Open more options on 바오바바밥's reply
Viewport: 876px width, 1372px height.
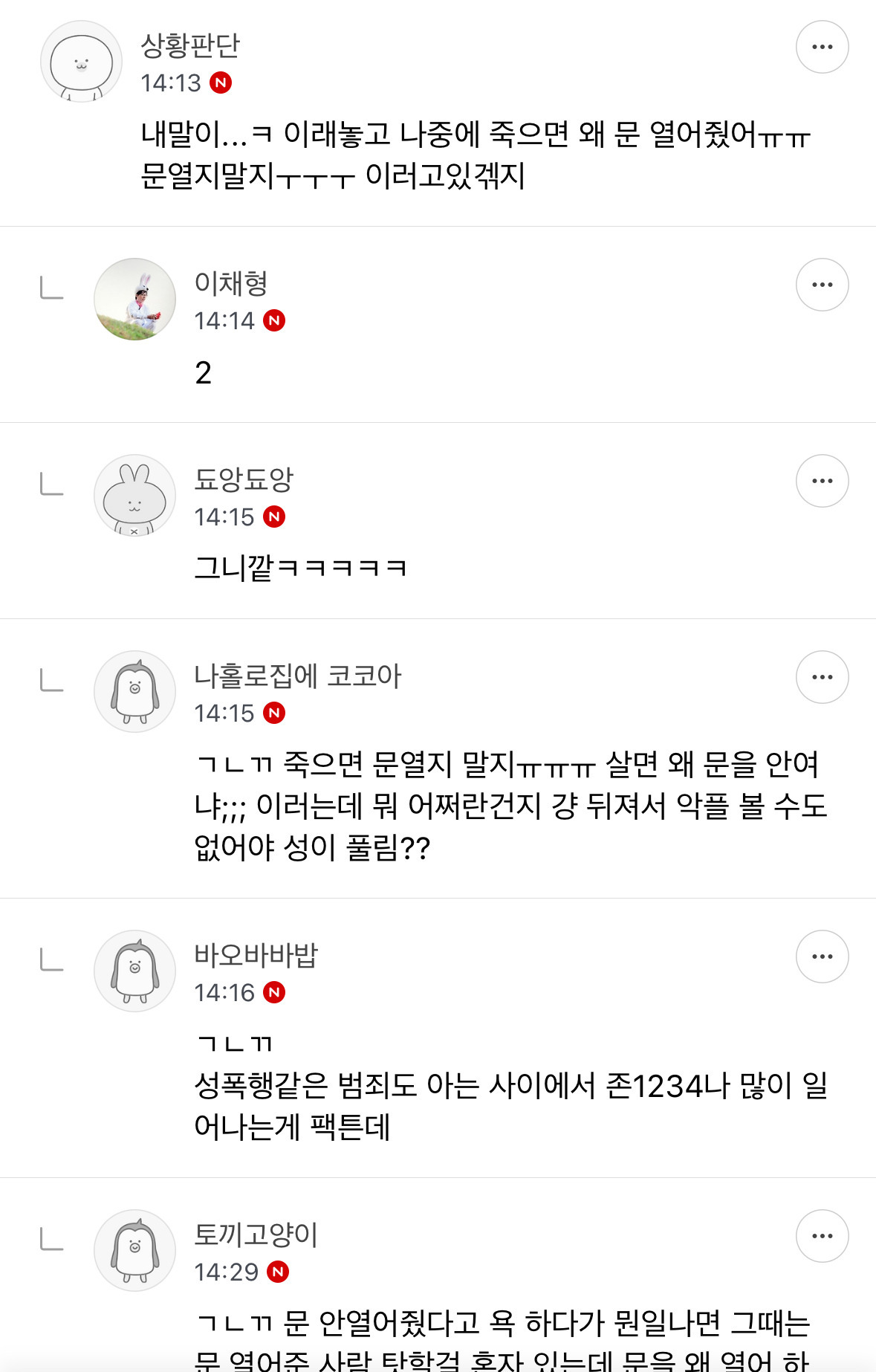click(x=822, y=957)
